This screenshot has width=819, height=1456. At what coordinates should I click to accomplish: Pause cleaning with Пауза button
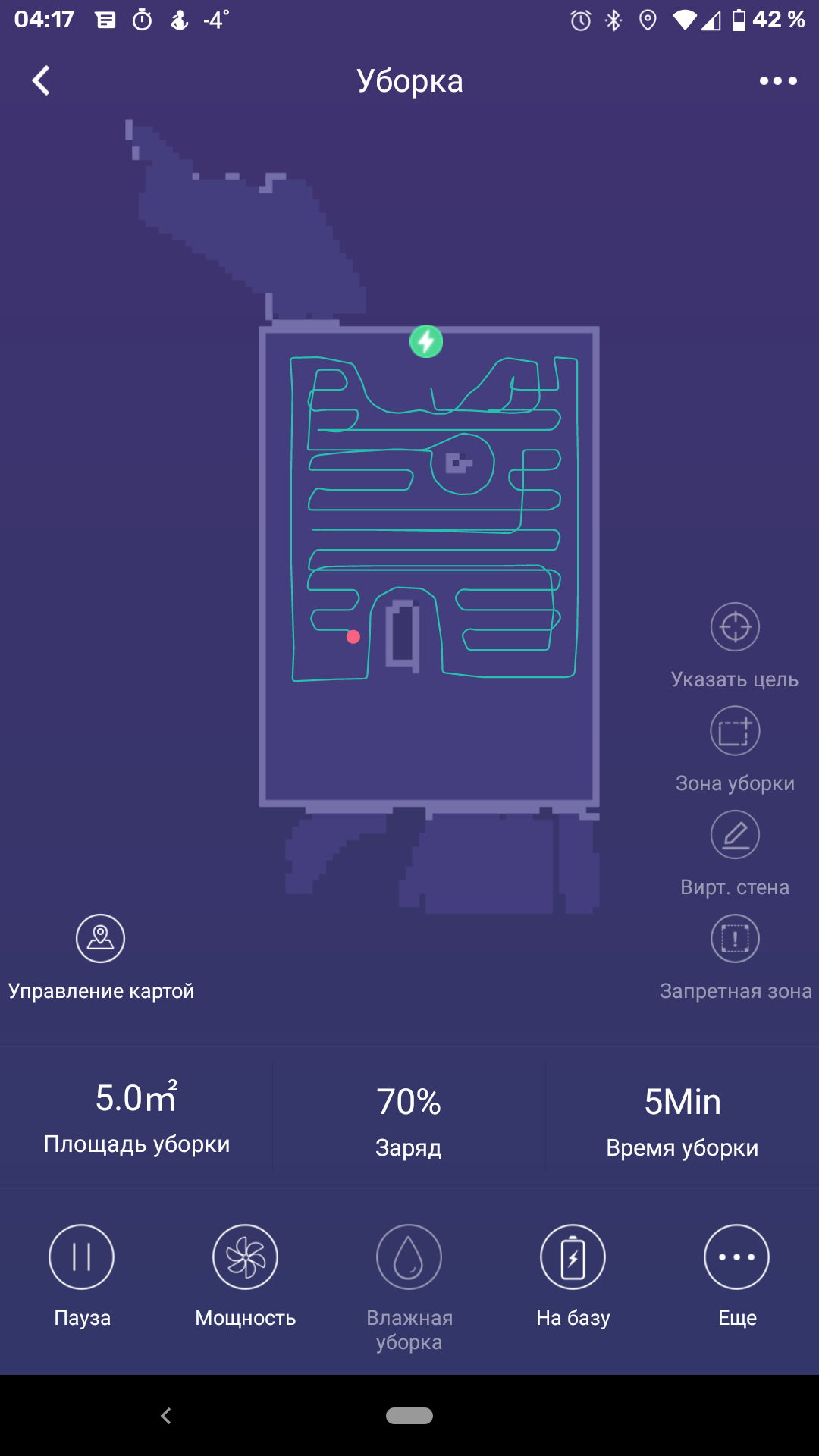click(x=82, y=1257)
